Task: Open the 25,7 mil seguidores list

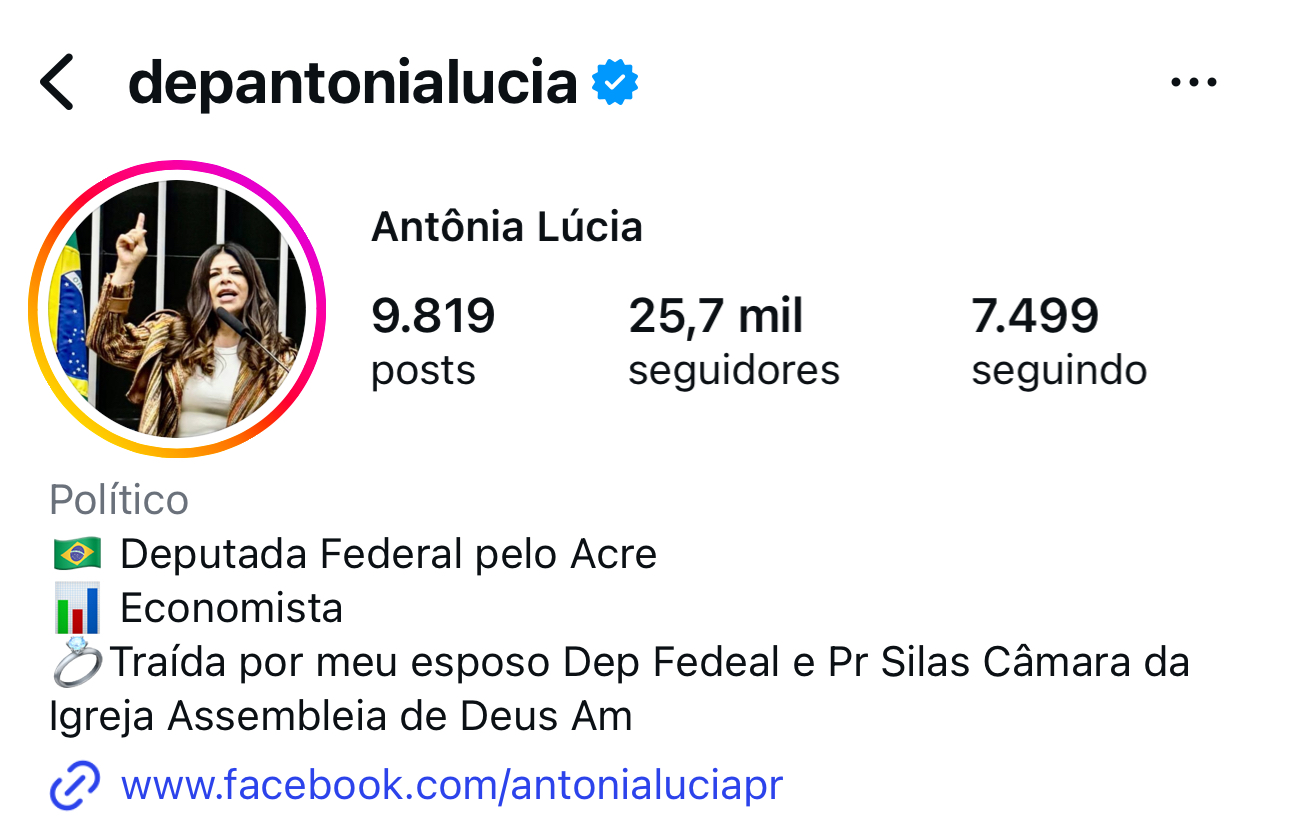Action: (x=733, y=342)
